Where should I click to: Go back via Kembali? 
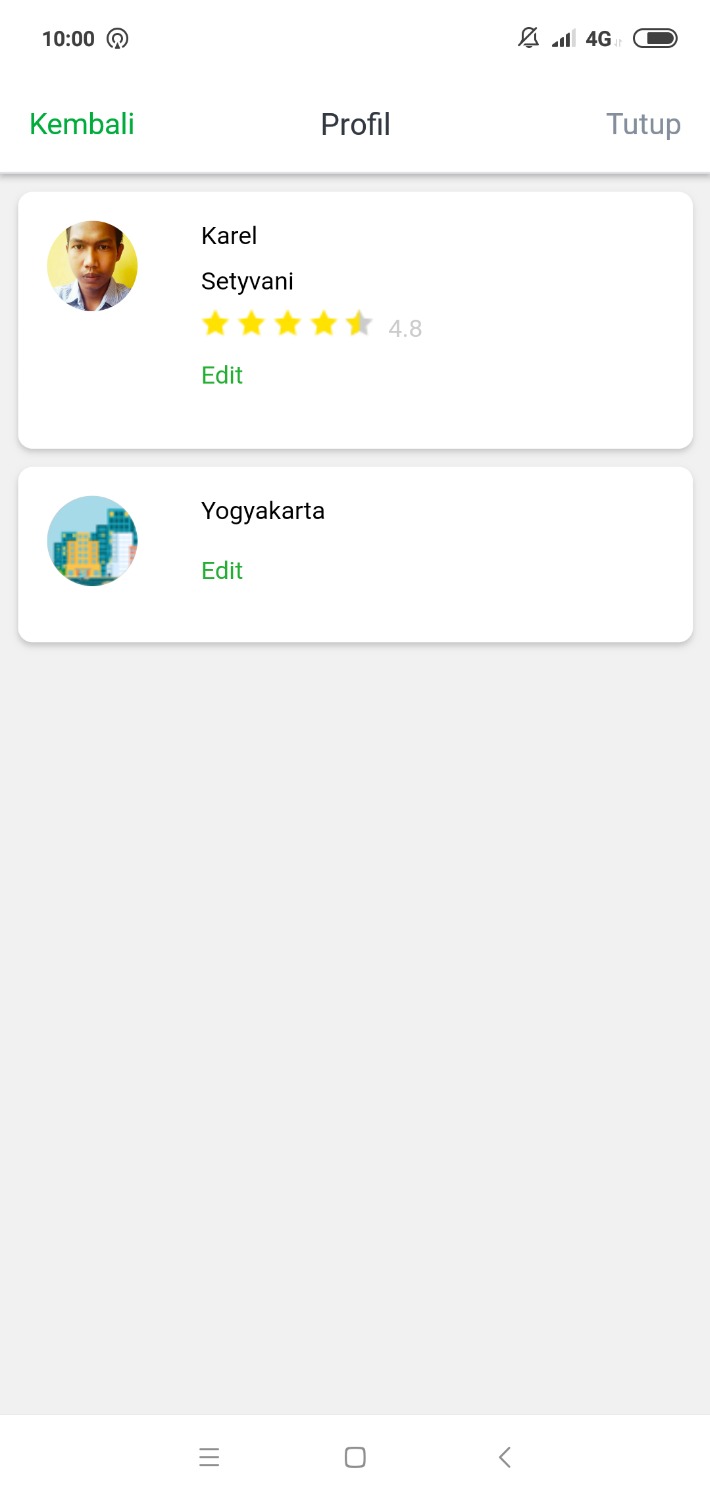click(82, 124)
